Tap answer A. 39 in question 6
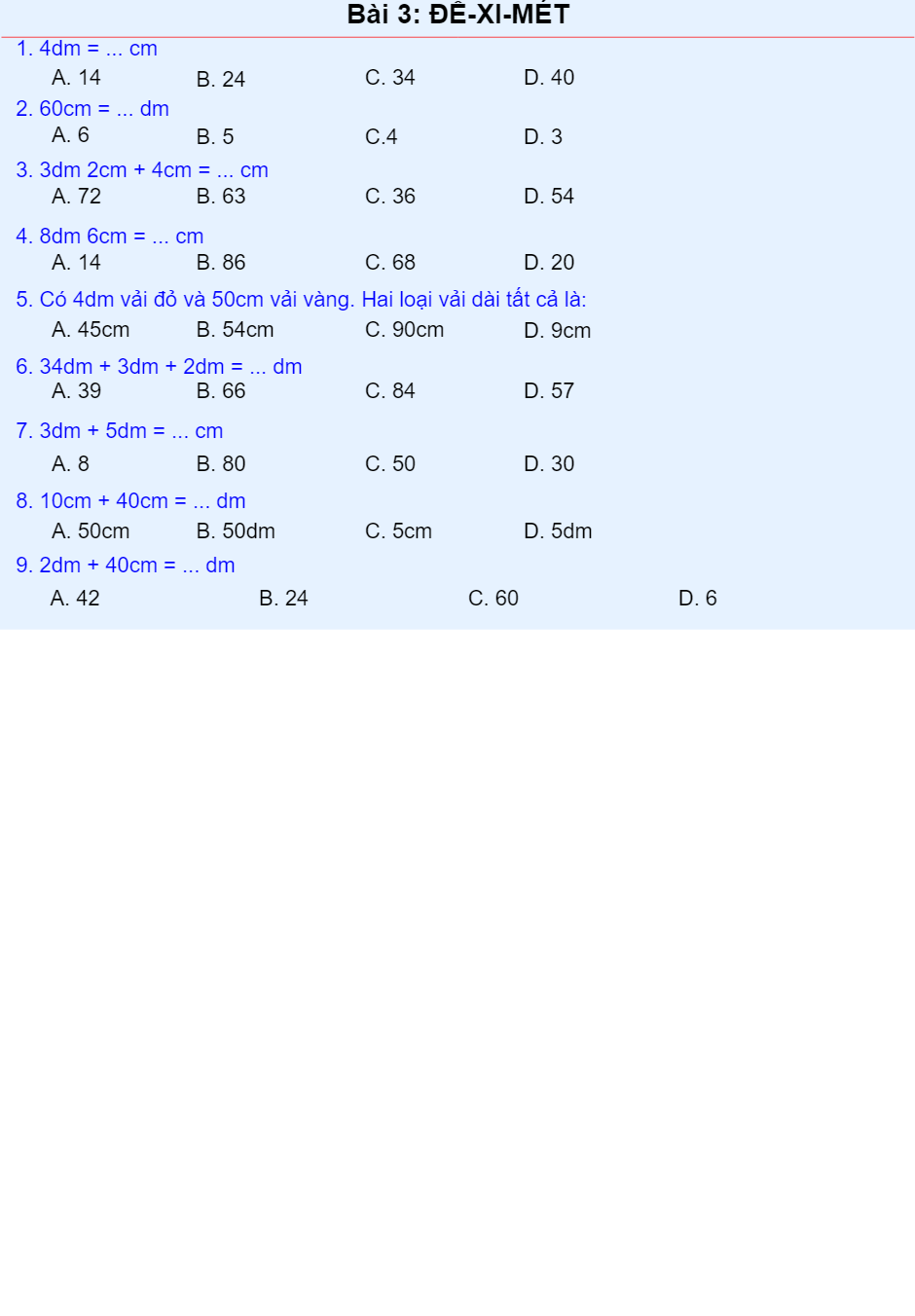Viewport: 915px width, 1316px height. pyautogui.click(x=76, y=391)
